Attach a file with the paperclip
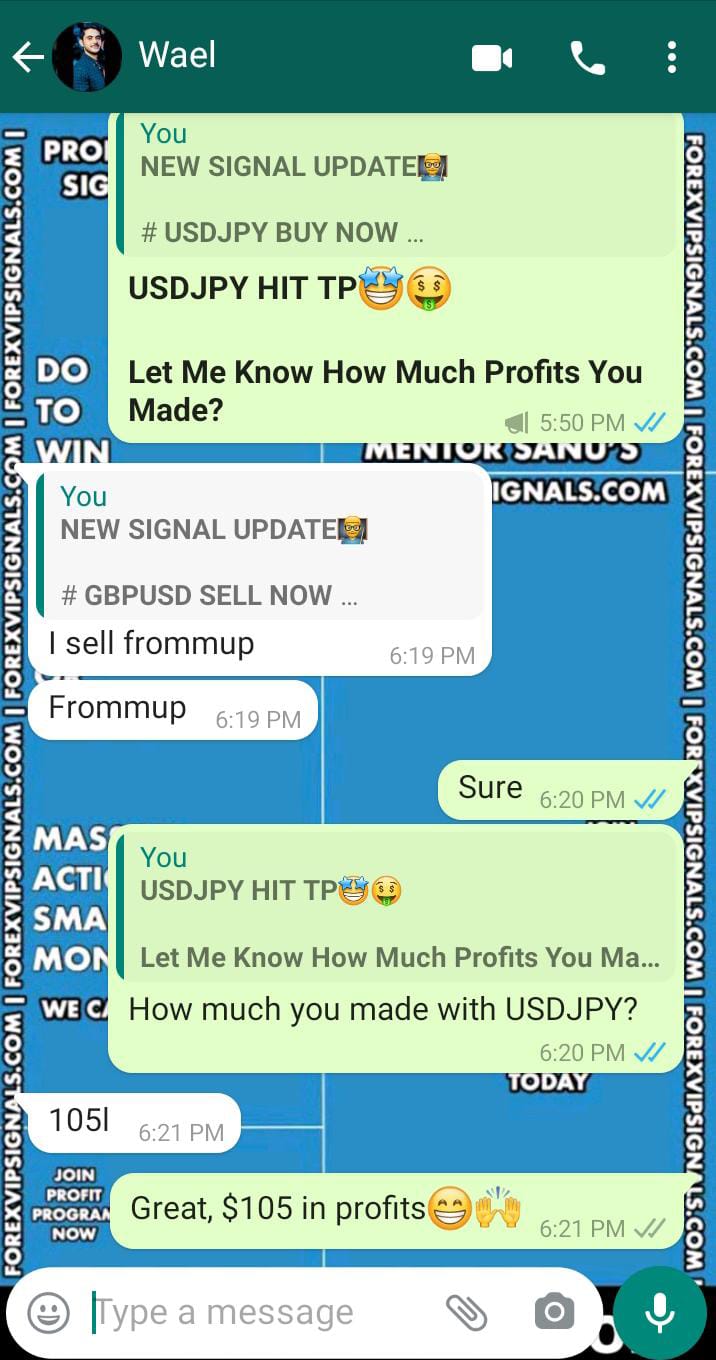The height and width of the screenshot is (1360, 716). click(465, 1312)
